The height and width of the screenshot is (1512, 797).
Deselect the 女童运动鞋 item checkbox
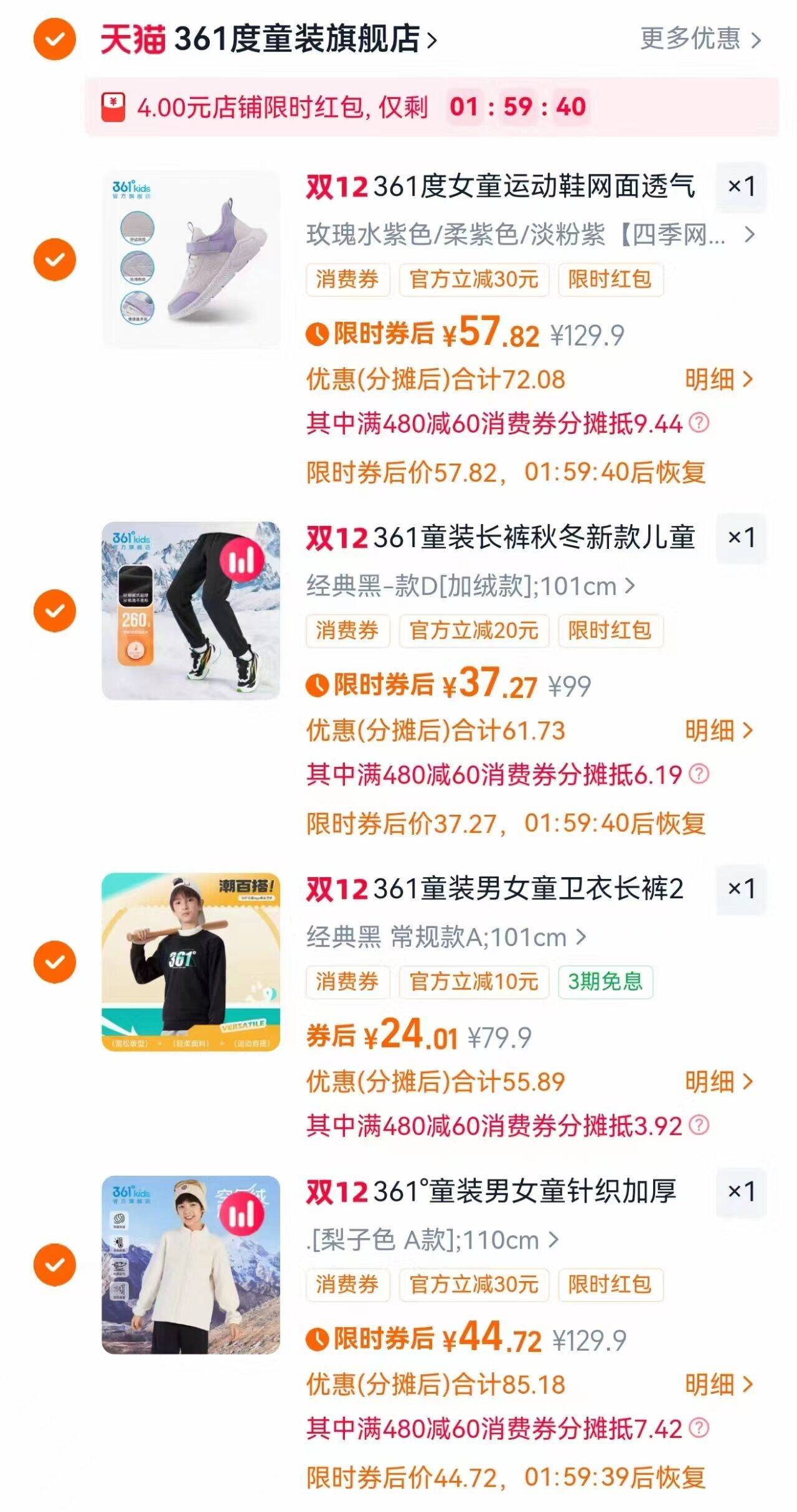pyautogui.click(x=55, y=259)
